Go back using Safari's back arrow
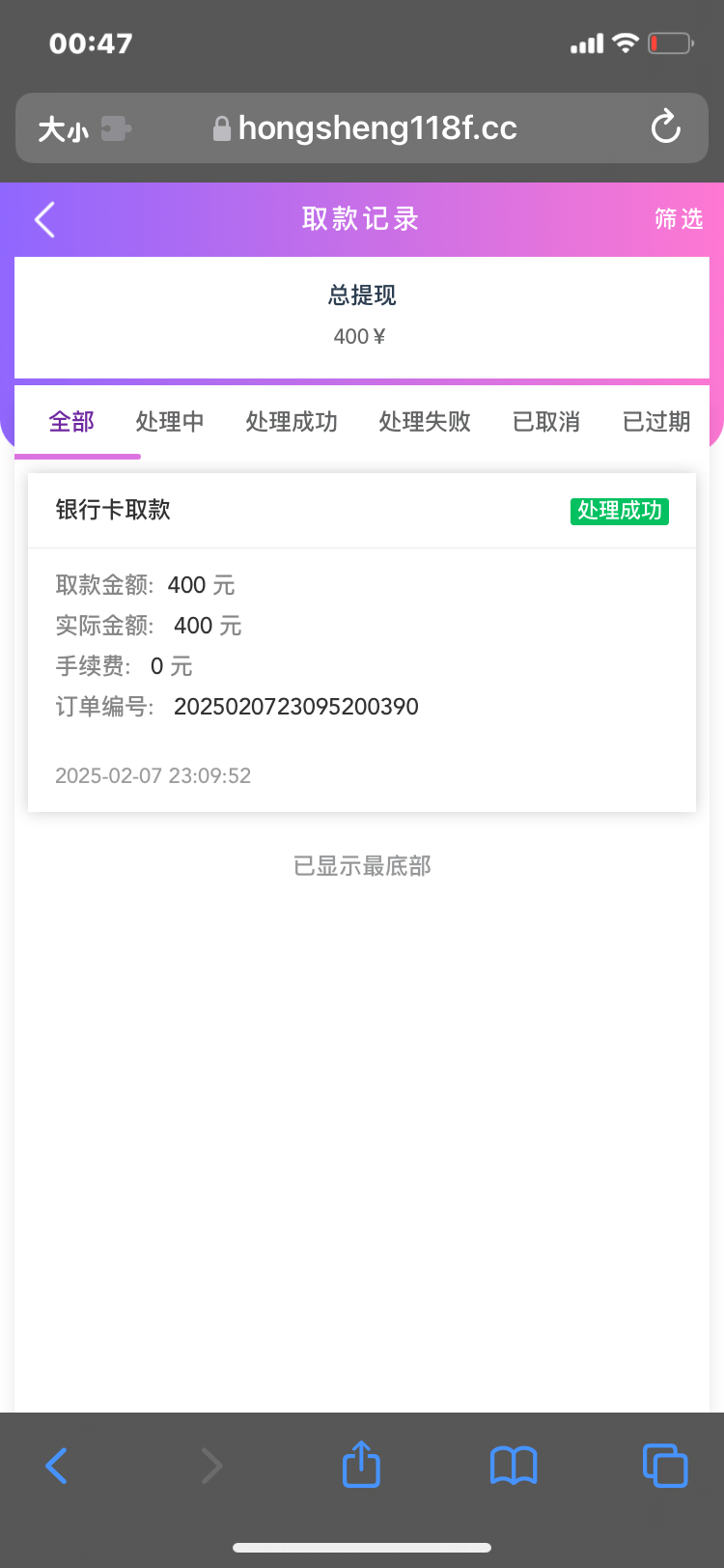This screenshot has width=724, height=1568. click(x=57, y=1466)
